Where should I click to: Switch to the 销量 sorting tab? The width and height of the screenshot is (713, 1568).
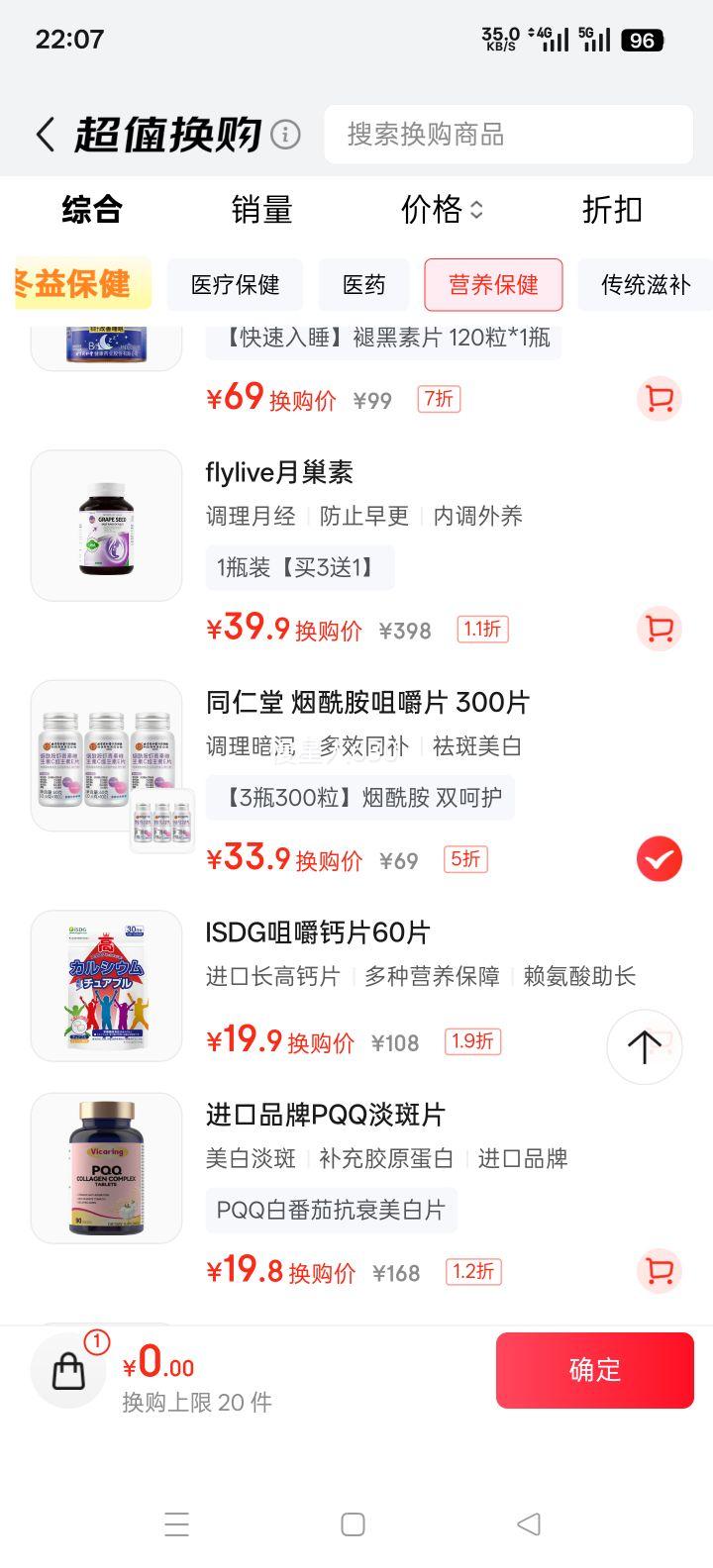point(261,210)
